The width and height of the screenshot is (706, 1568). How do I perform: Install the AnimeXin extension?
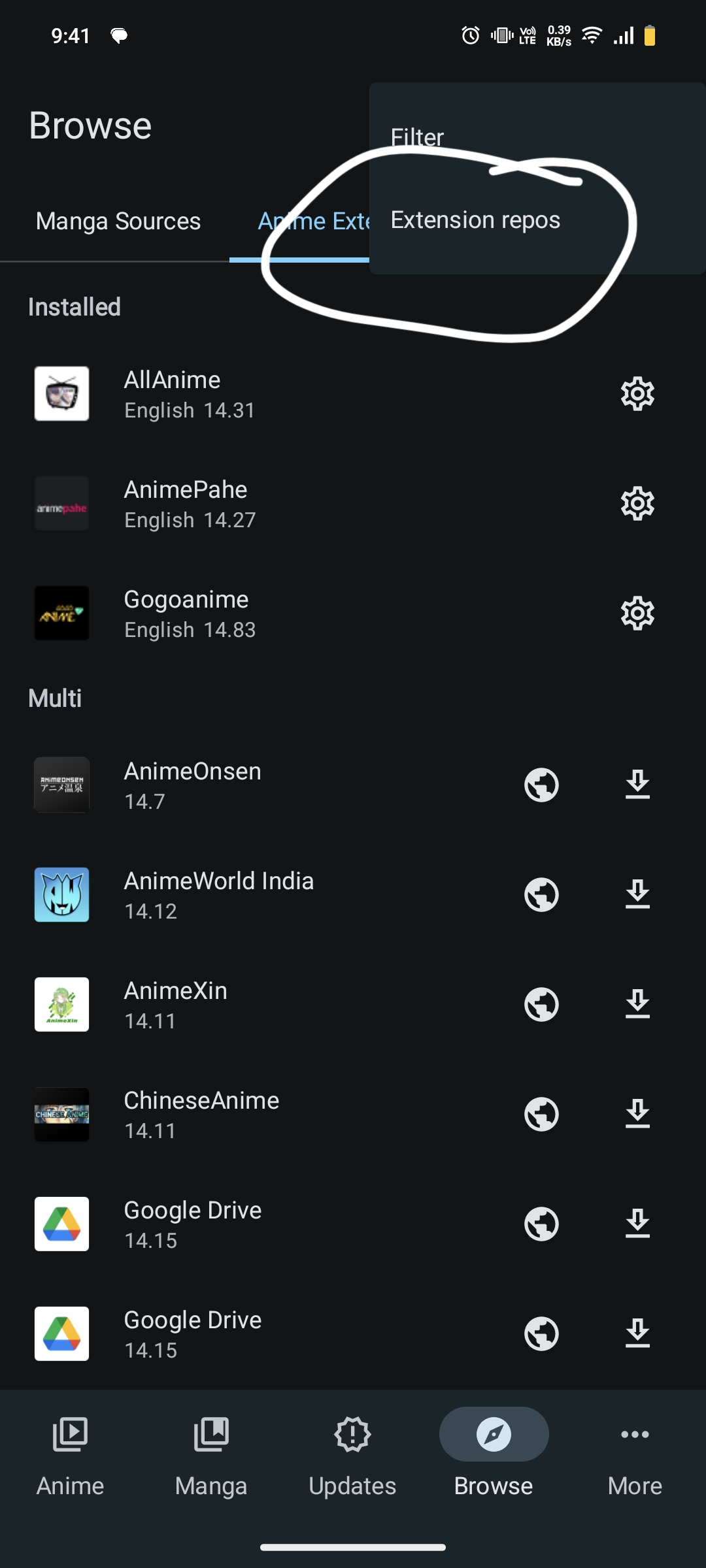point(637,1004)
